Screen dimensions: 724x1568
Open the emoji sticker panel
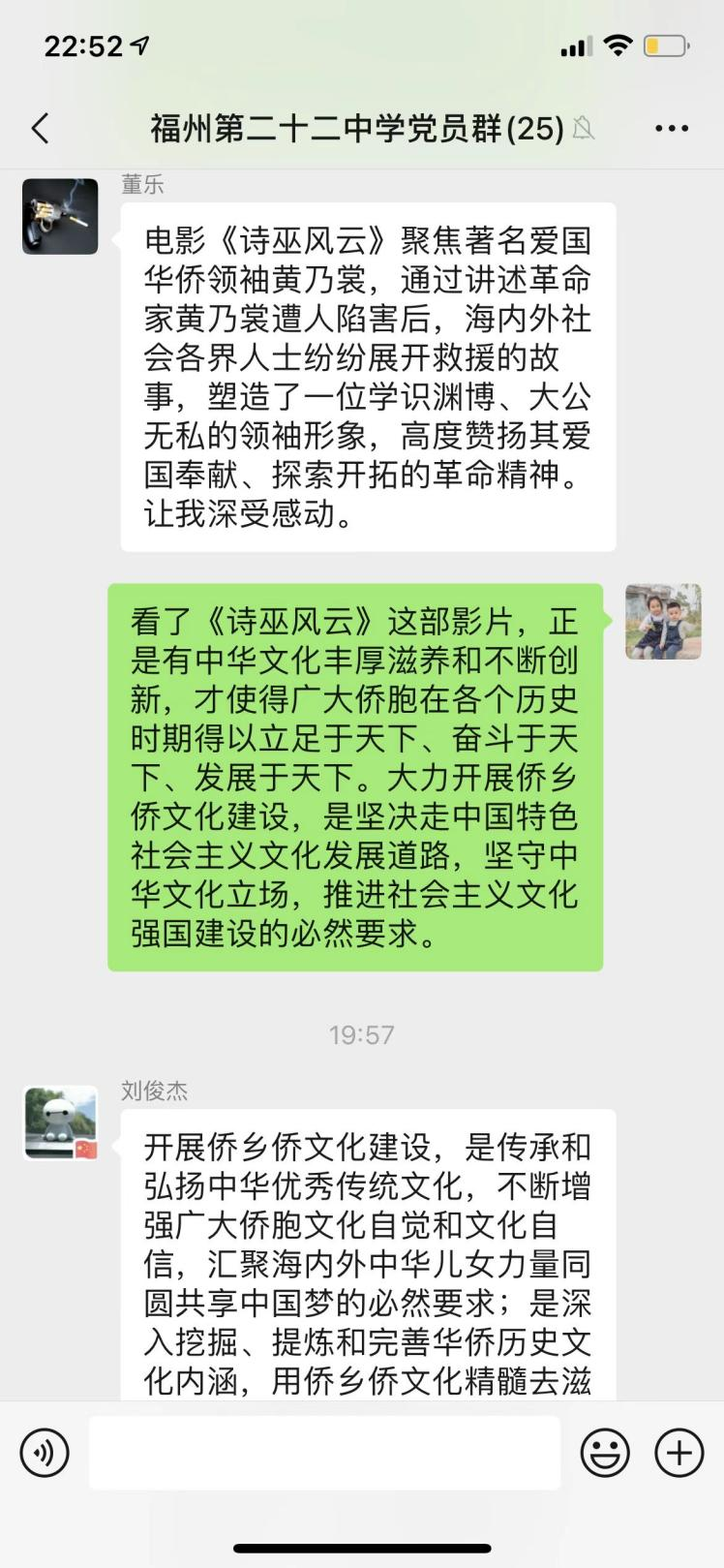(605, 1453)
